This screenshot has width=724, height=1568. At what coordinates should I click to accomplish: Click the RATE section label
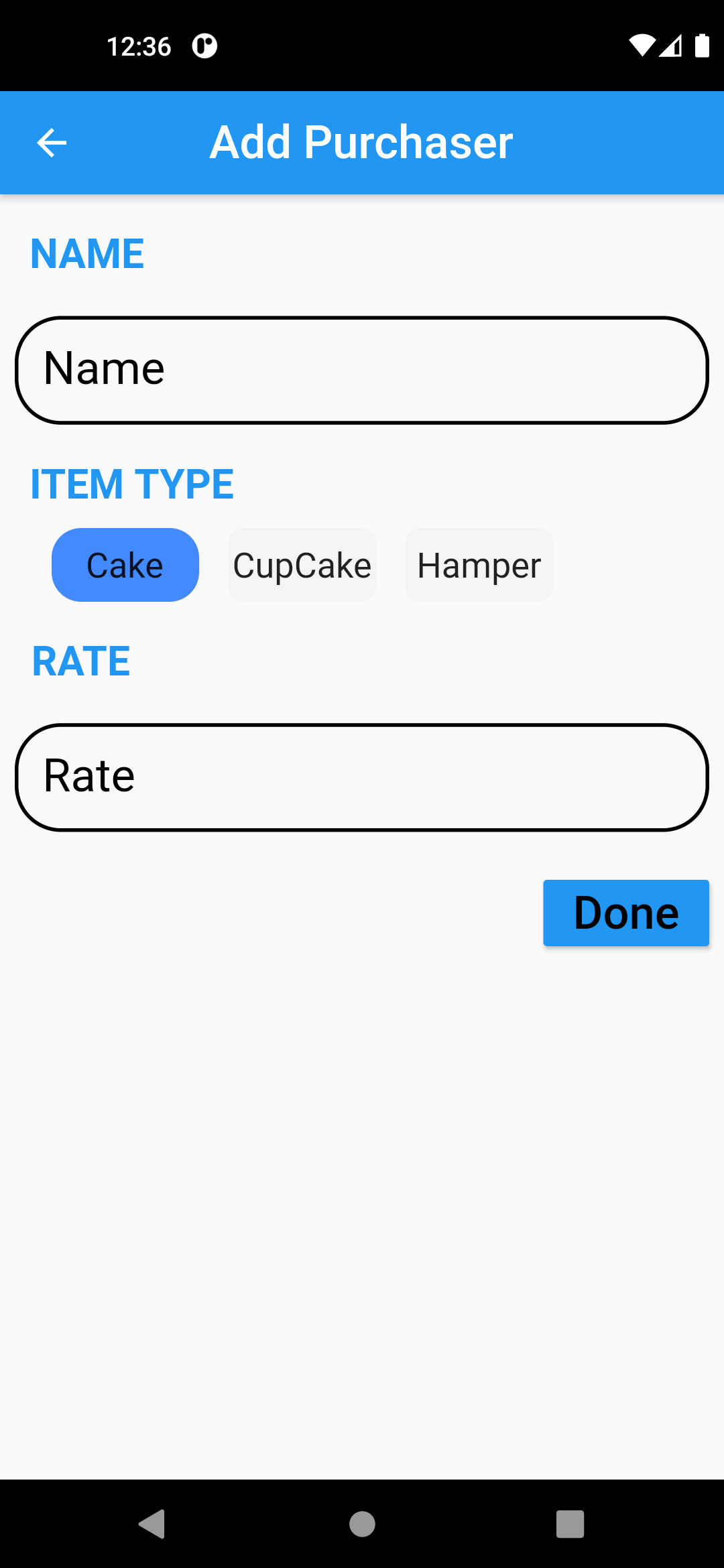click(81, 661)
